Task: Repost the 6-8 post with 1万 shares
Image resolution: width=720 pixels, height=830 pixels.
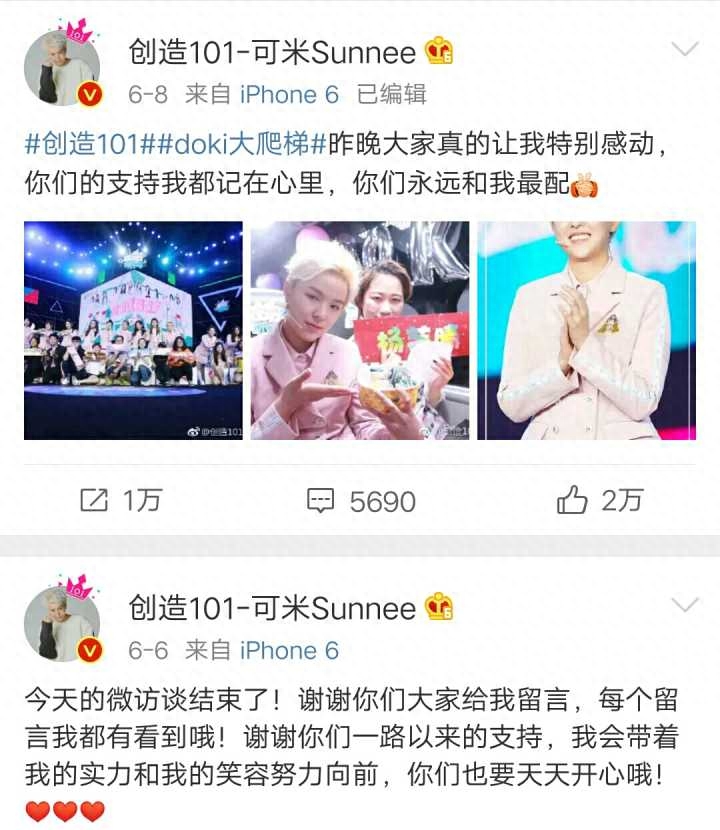Action: pos(120,501)
